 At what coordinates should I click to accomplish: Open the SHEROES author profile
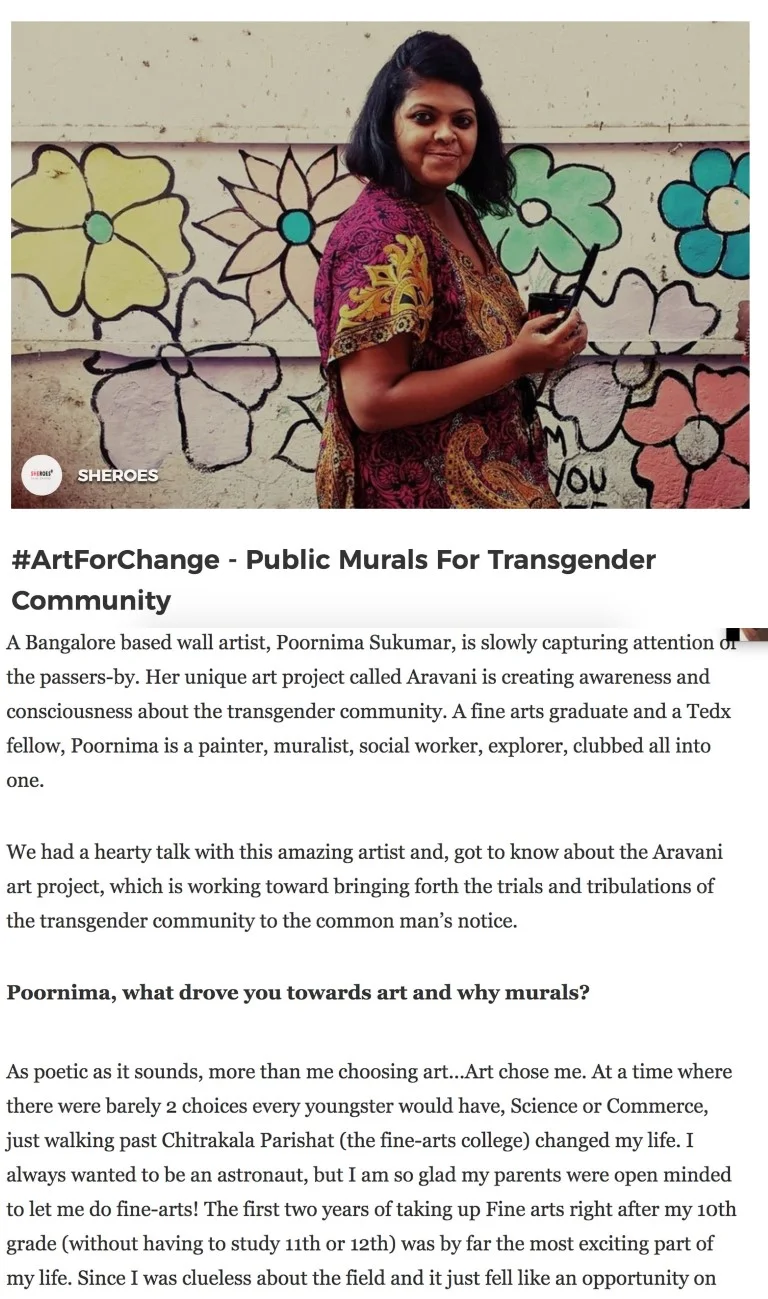point(117,475)
